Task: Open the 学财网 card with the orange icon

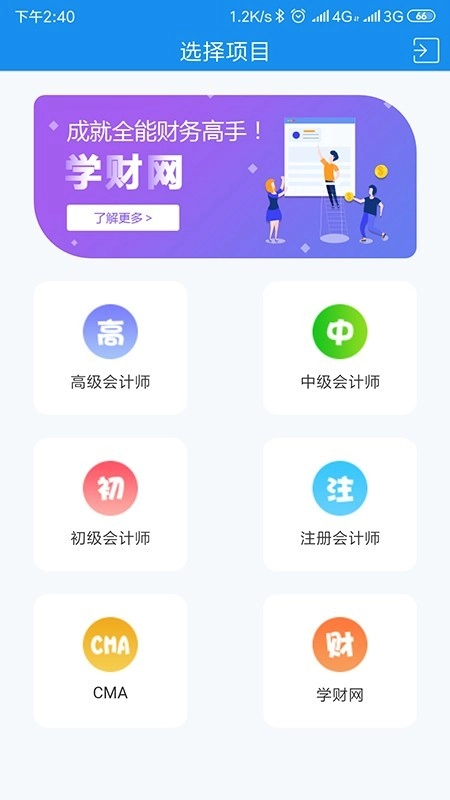Action: [340, 661]
